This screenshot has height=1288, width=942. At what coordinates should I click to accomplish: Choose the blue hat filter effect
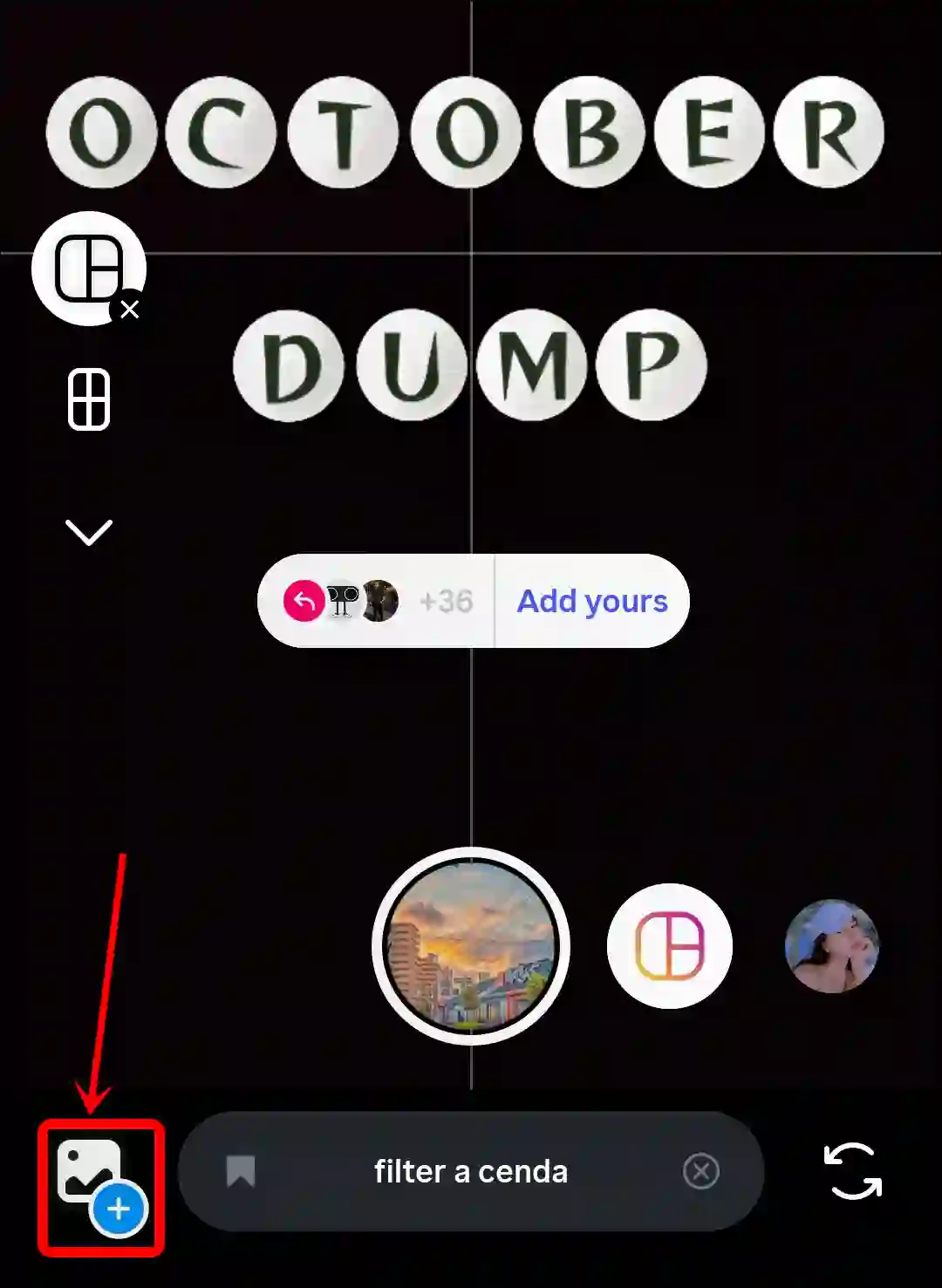[831, 946]
